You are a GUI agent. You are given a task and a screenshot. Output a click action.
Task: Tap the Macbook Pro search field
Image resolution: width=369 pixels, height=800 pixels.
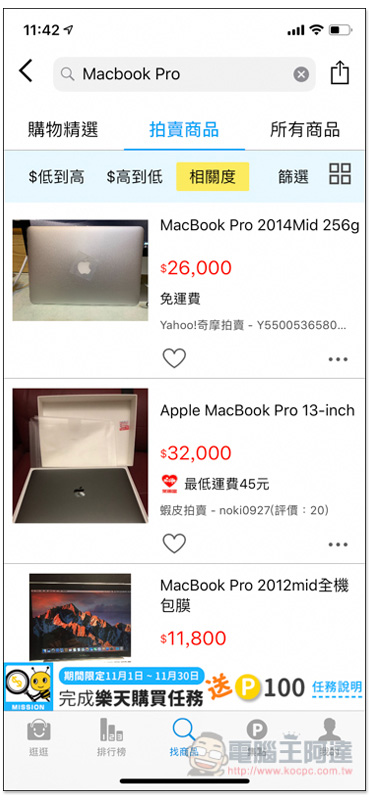[184, 74]
